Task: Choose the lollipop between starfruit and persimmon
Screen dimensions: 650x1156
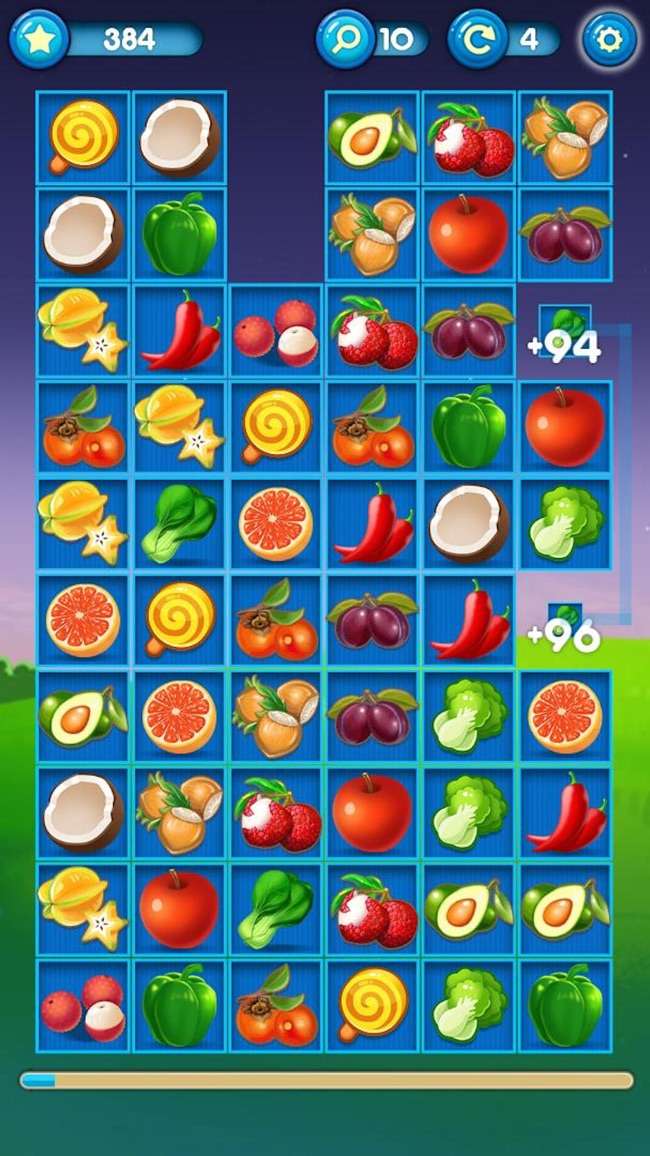Action: (277, 427)
